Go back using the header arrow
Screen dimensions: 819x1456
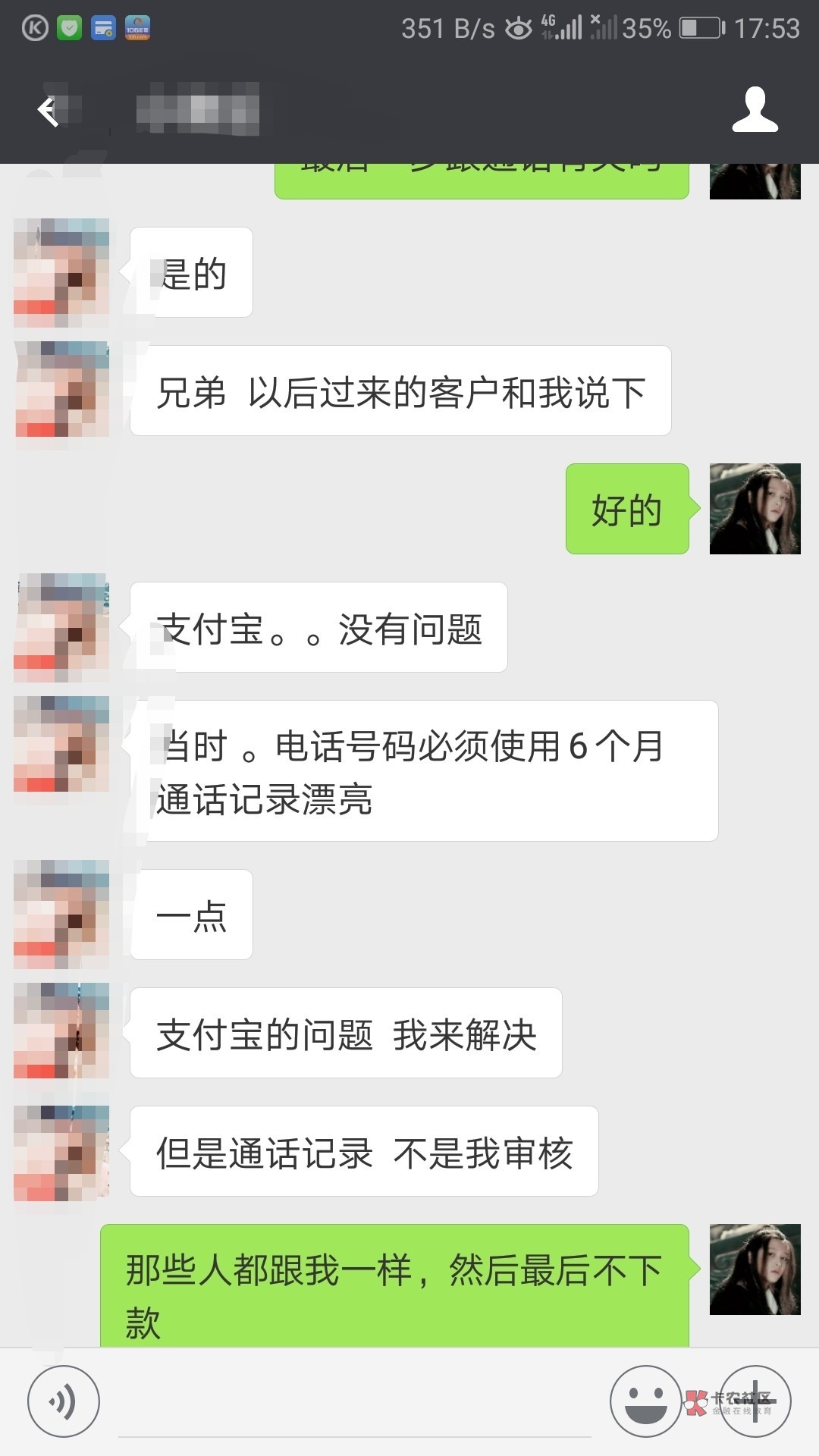(48, 111)
